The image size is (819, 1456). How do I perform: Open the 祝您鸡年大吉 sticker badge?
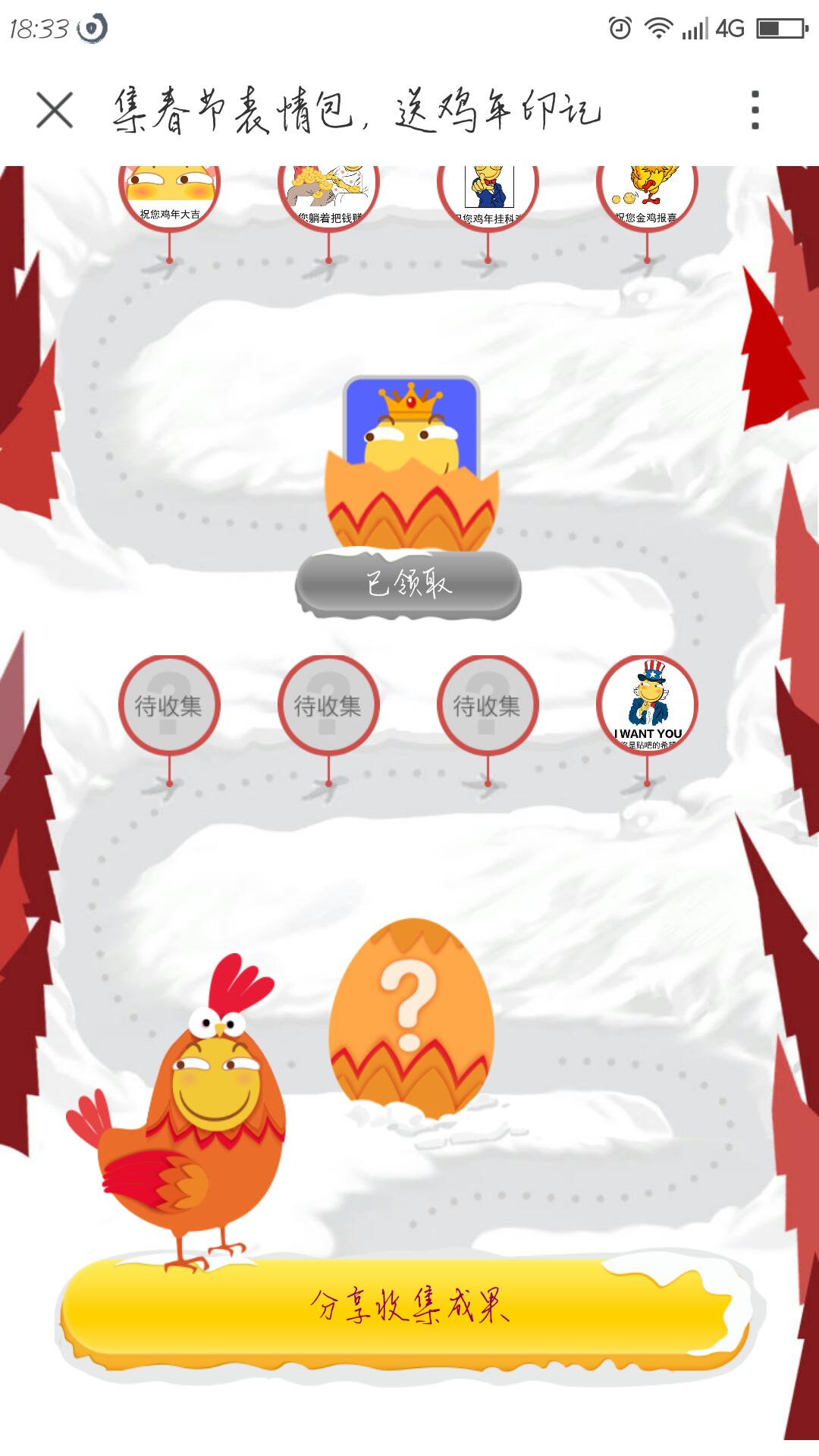pyautogui.click(x=169, y=193)
